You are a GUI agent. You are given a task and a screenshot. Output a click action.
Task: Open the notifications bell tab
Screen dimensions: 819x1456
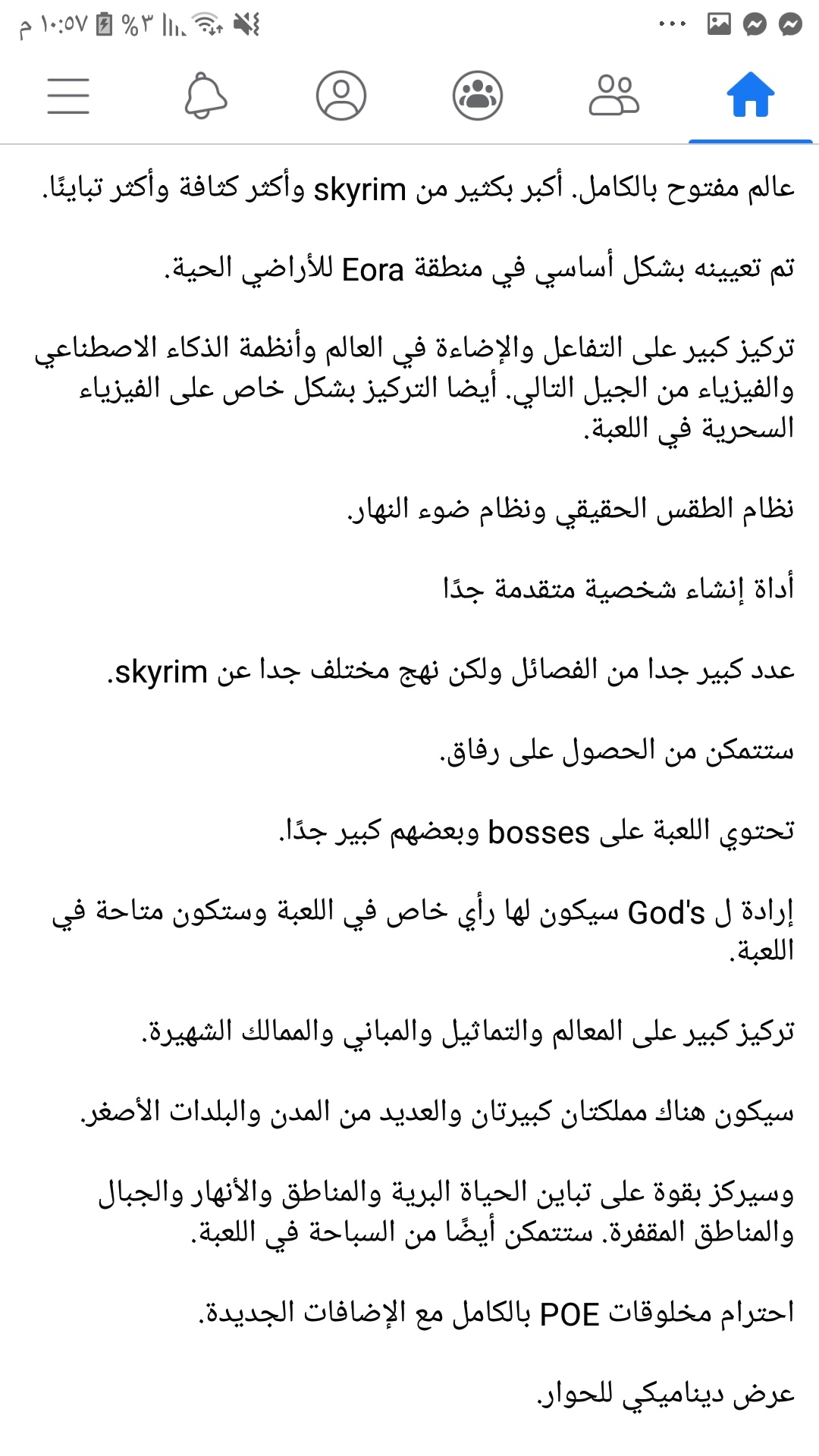(x=206, y=96)
